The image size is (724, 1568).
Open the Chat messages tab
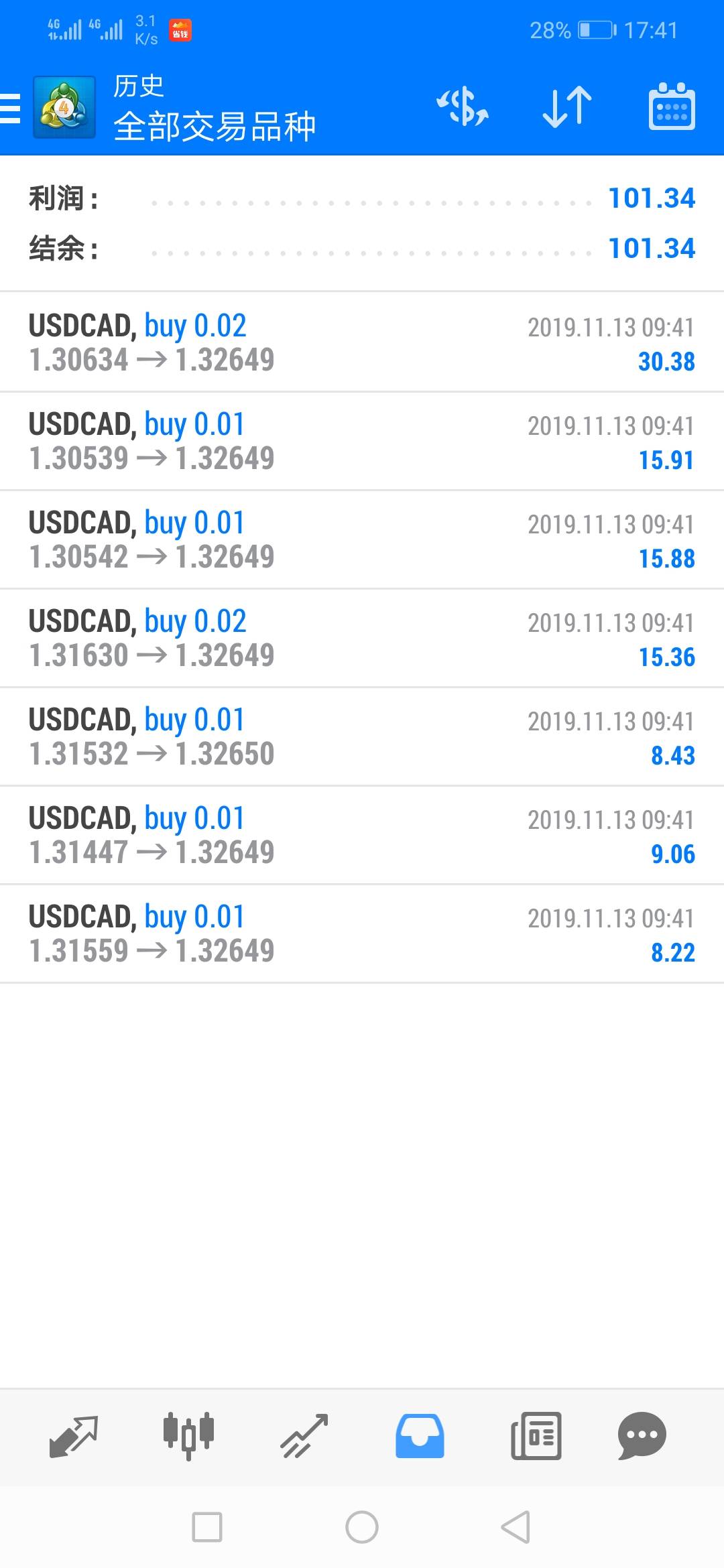[x=642, y=1435]
